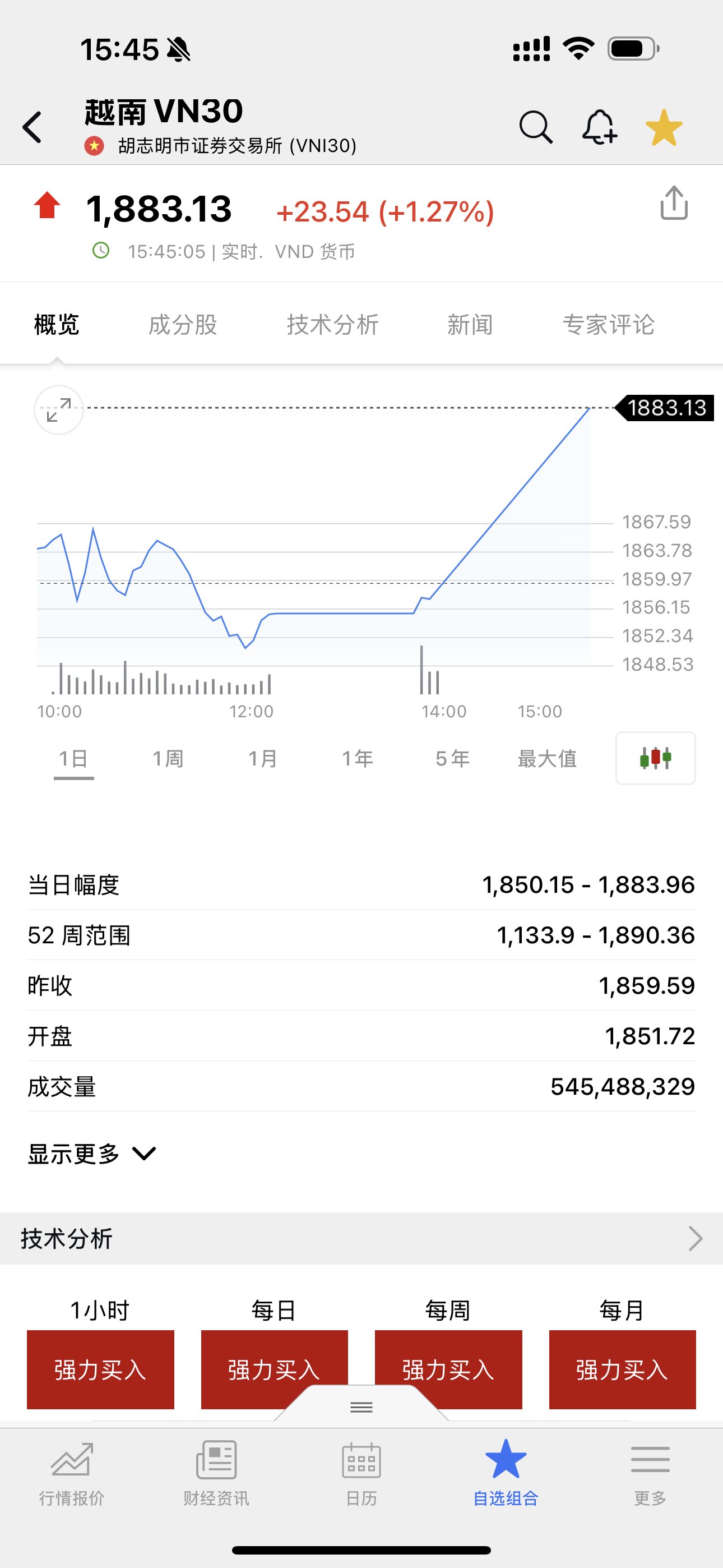Select the 1年 chart range
The image size is (723, 1568).
(357, 758)
